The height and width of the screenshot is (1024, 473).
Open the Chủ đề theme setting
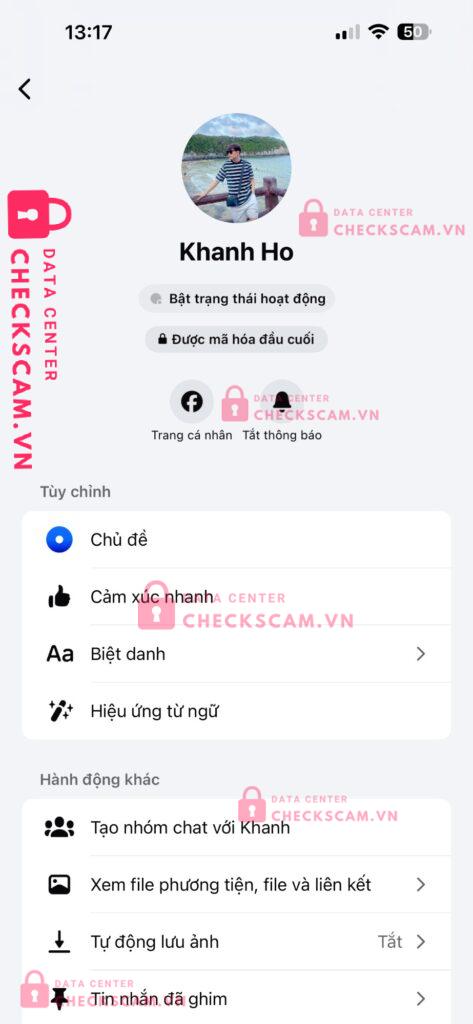[x=236, y=540]
